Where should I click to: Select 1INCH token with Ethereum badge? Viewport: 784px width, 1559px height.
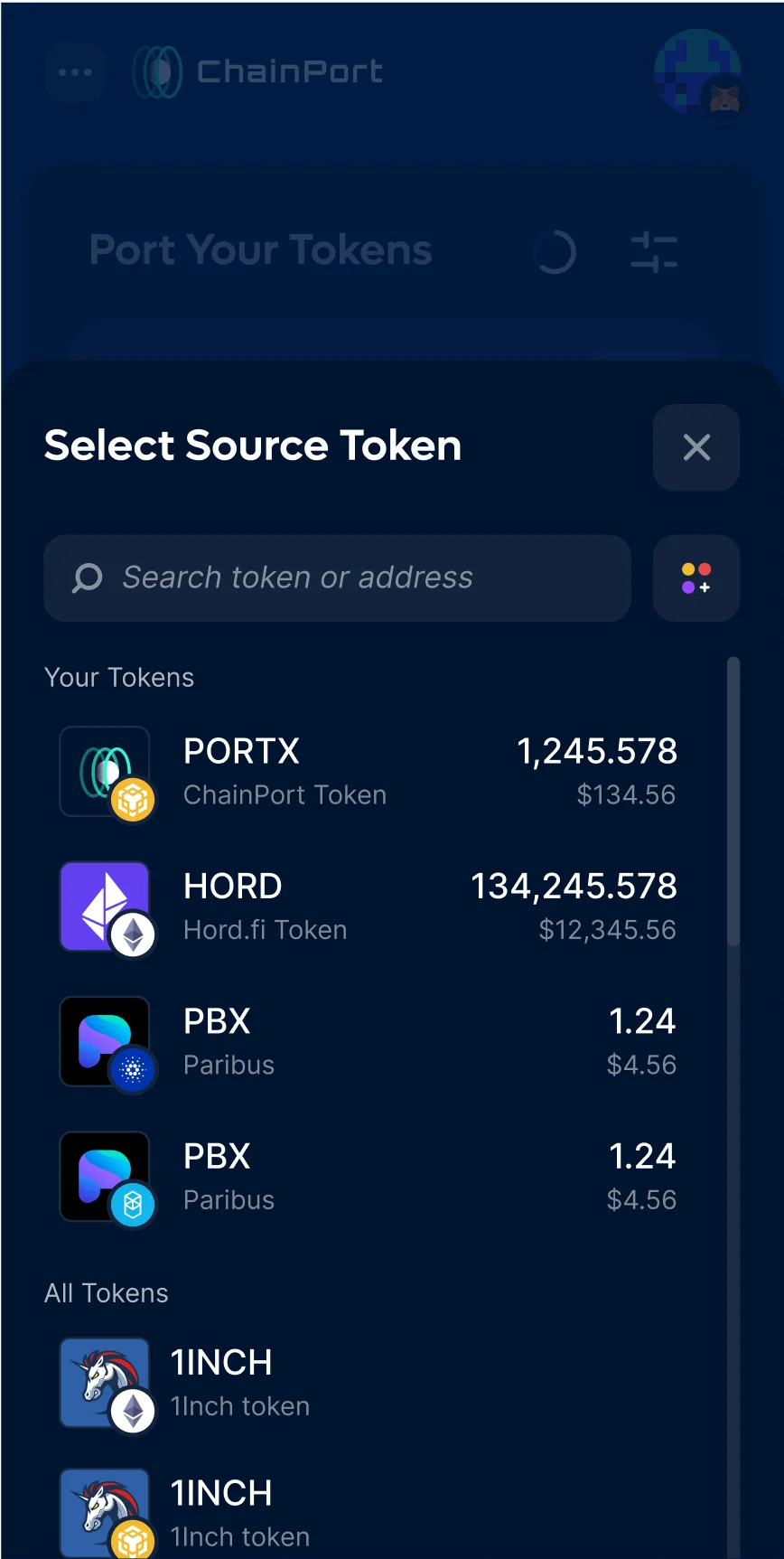click(369, 1384)
